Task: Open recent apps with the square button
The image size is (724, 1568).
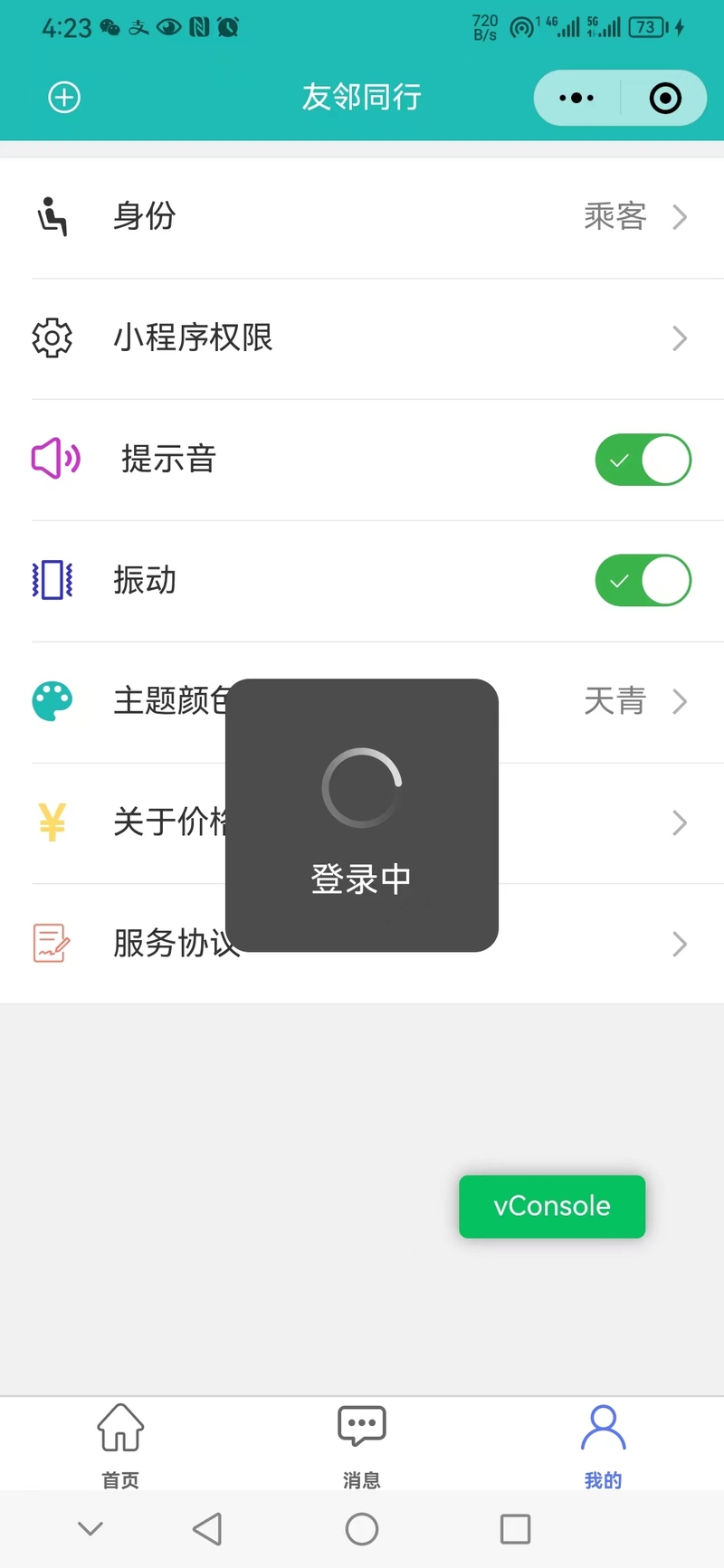Action: click(516, 1529)
